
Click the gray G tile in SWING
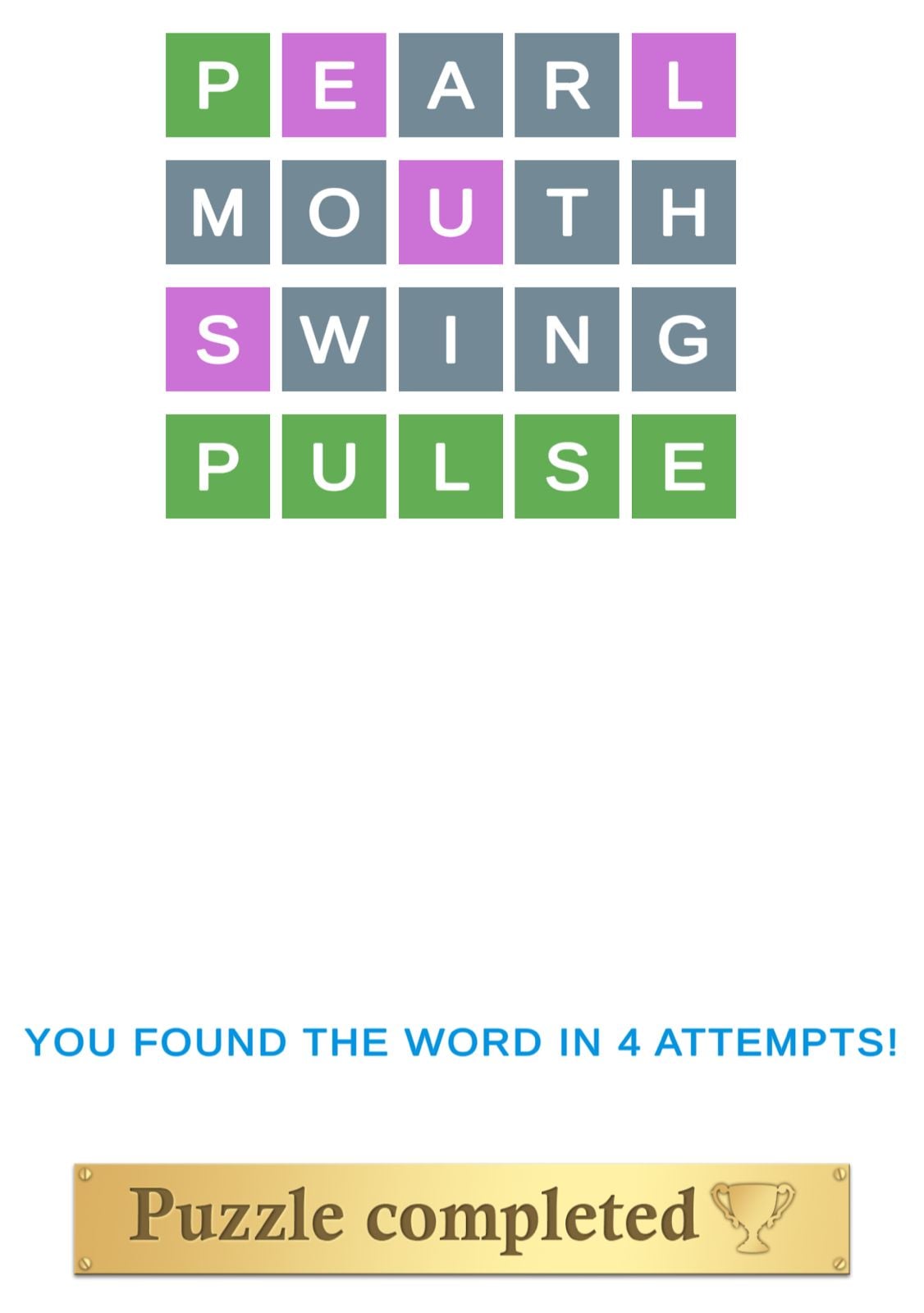click(x=684, y=338)
